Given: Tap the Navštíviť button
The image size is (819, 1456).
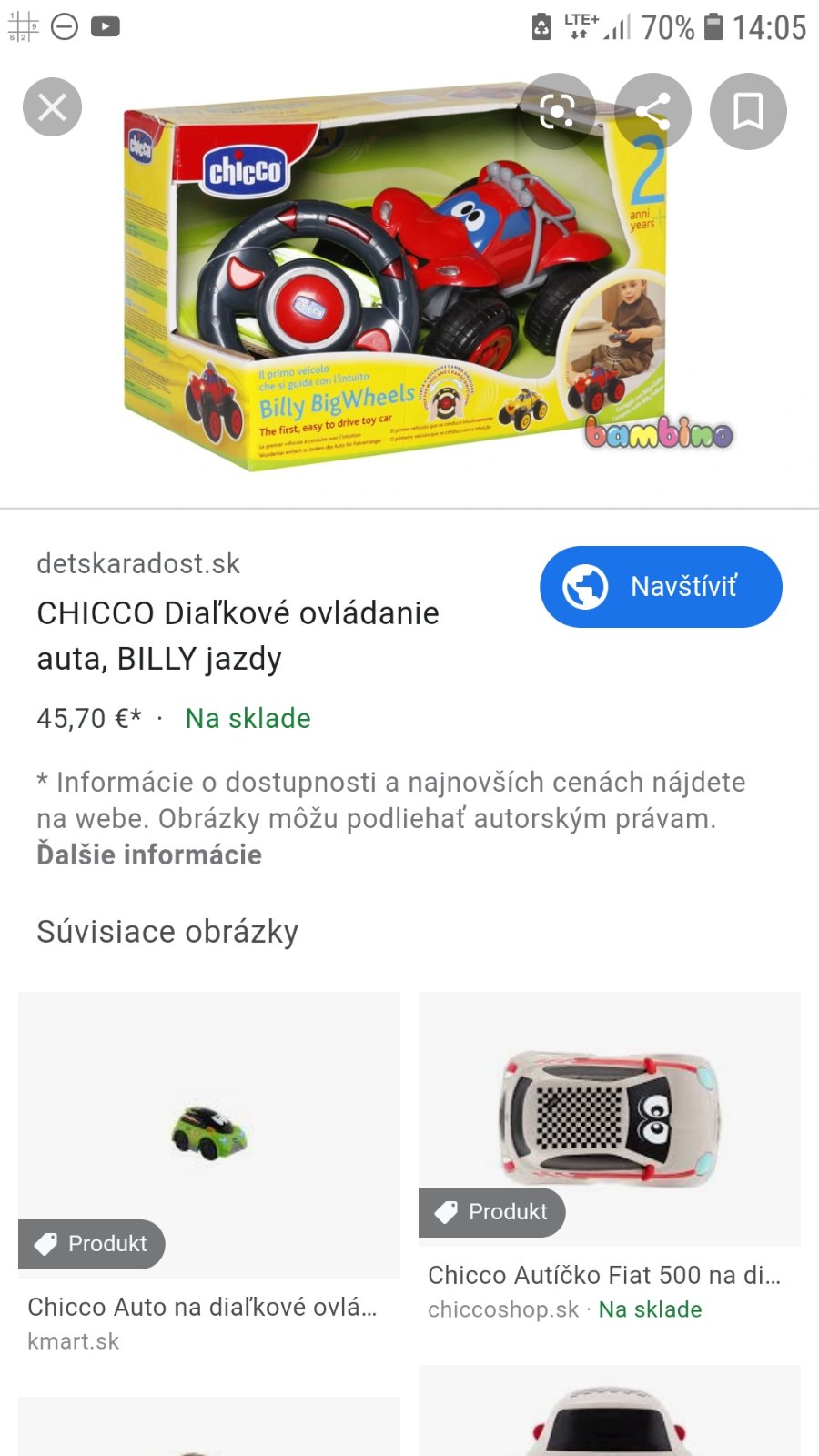Looking at the screenshot, I should coord(661,587).
